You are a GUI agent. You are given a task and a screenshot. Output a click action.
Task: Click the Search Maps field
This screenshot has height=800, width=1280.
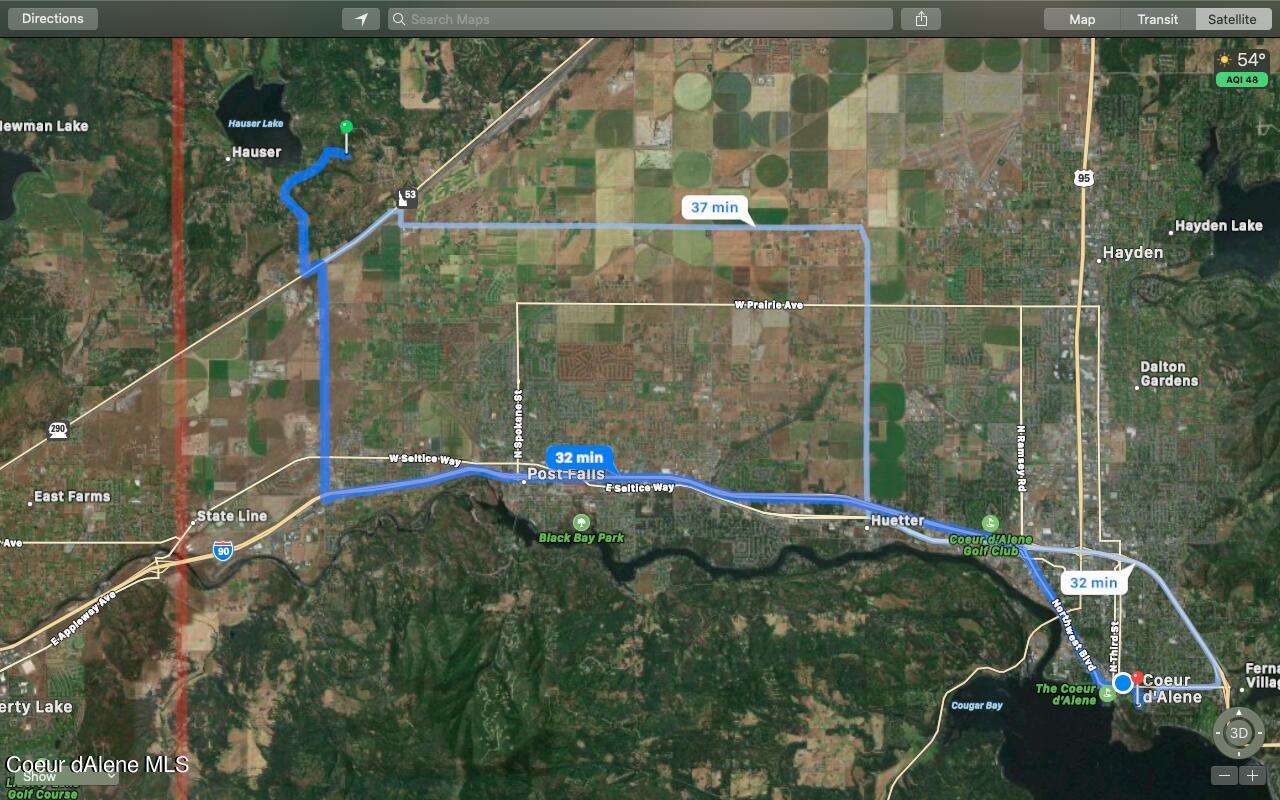pos(640,19)
